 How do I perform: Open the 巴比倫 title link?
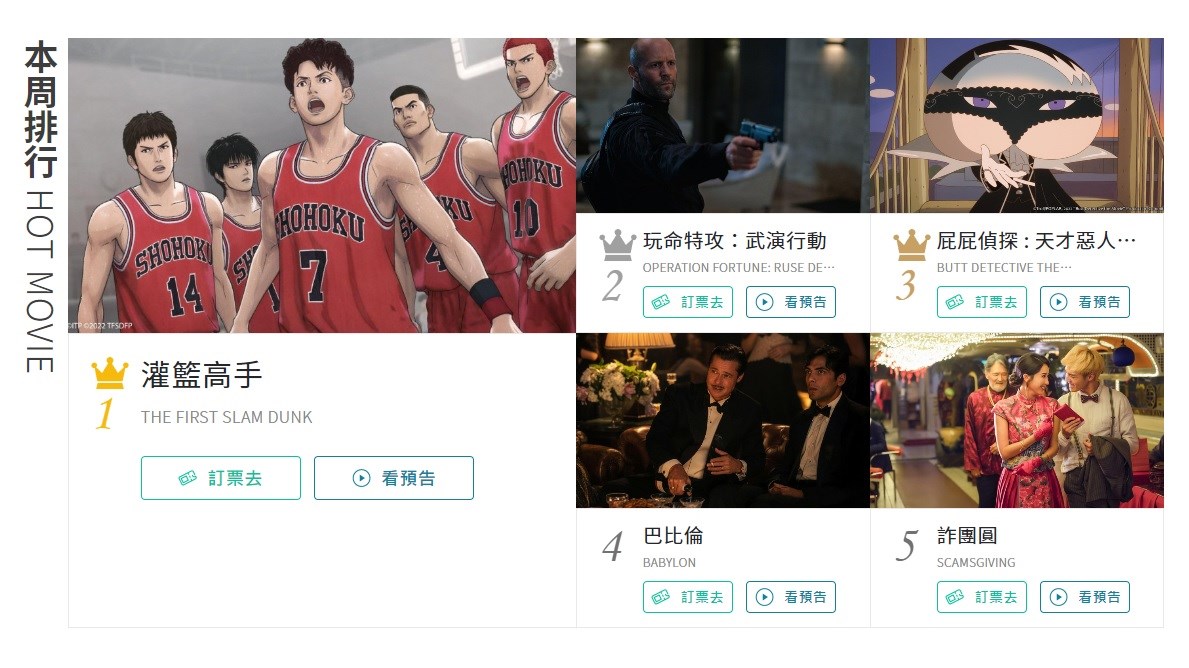coord(673,536)
